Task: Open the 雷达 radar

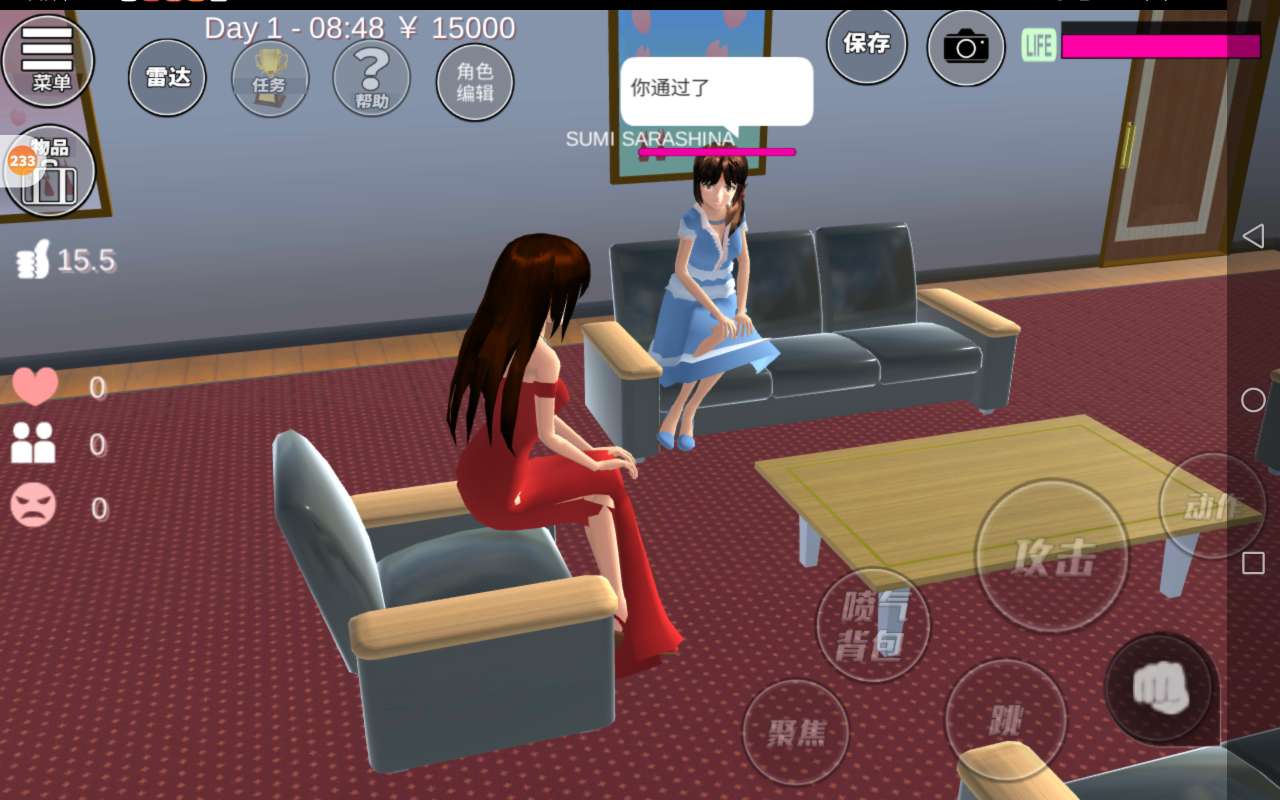Action: pos(167,78)
